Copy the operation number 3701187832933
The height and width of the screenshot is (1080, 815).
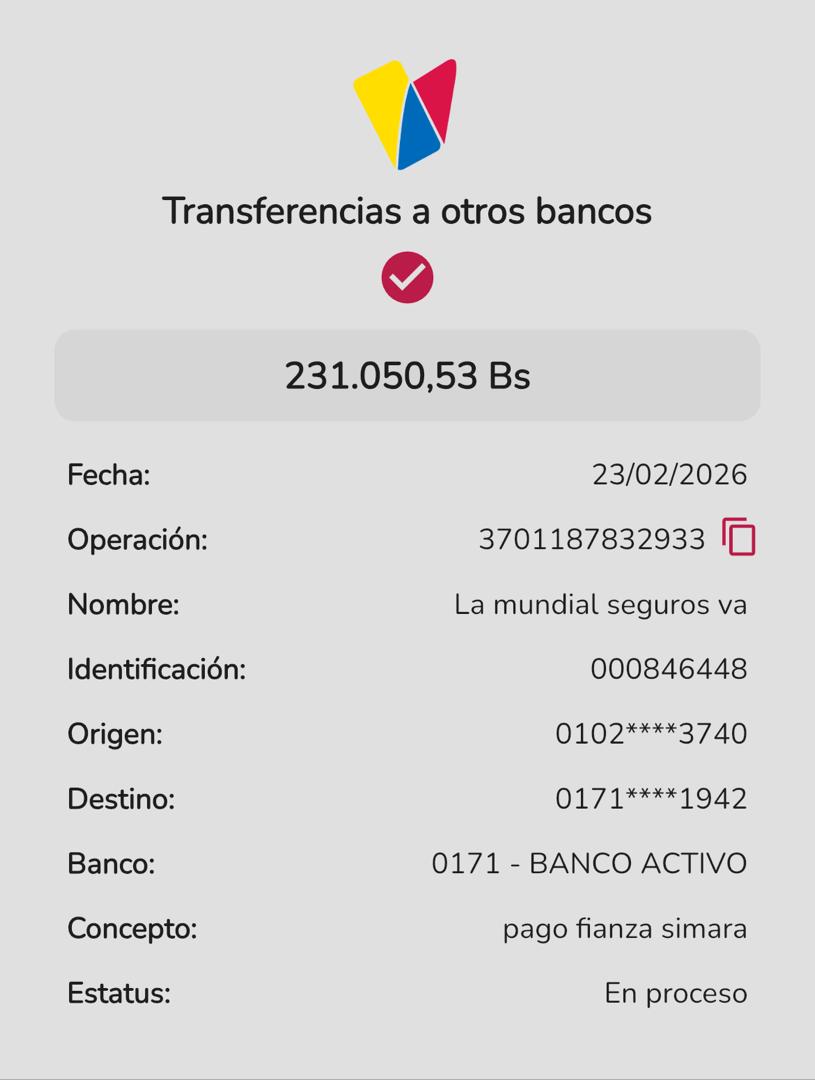(738, 538)
